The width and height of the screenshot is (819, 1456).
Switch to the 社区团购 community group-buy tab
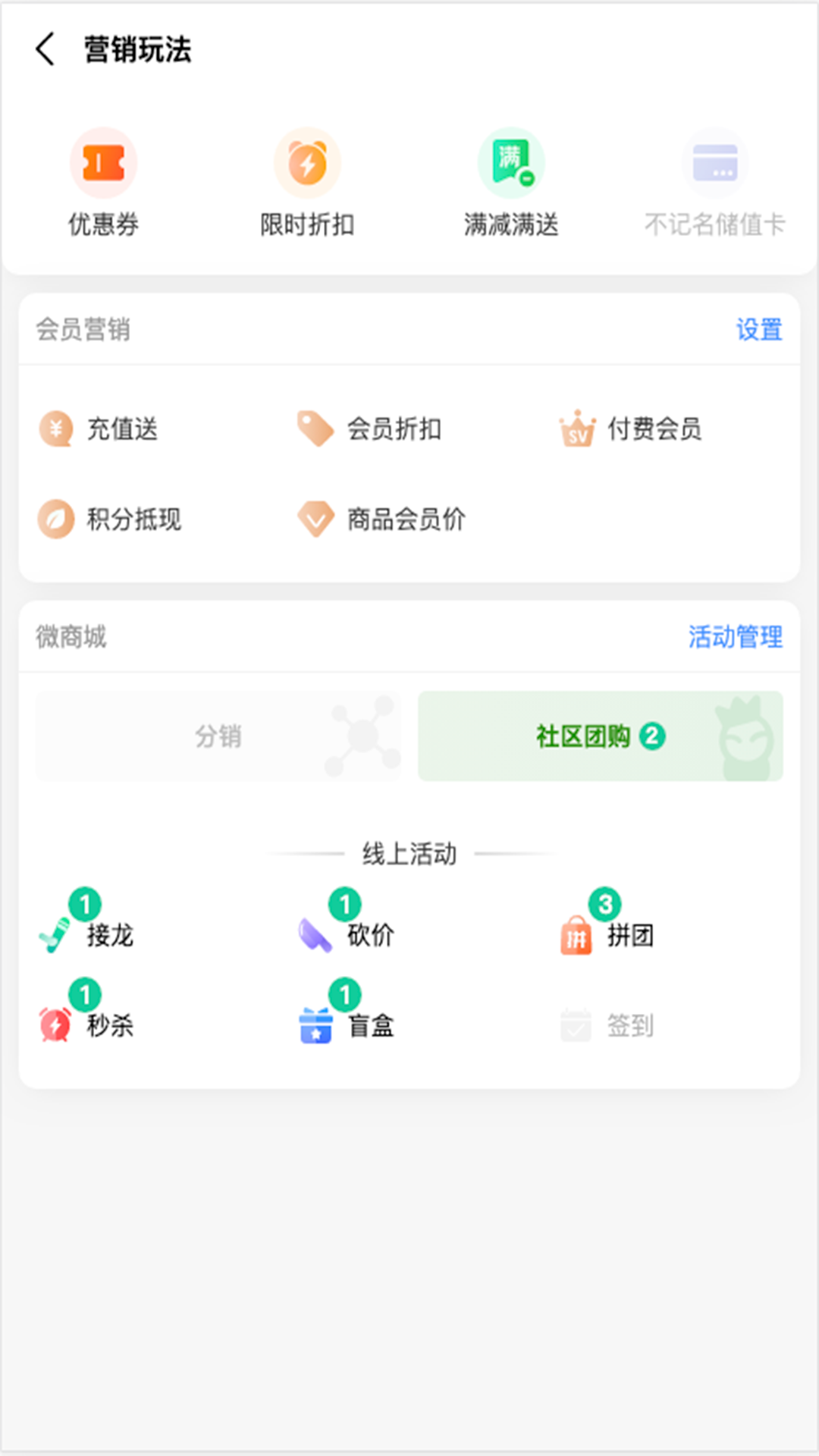click(x=599, y=736)
